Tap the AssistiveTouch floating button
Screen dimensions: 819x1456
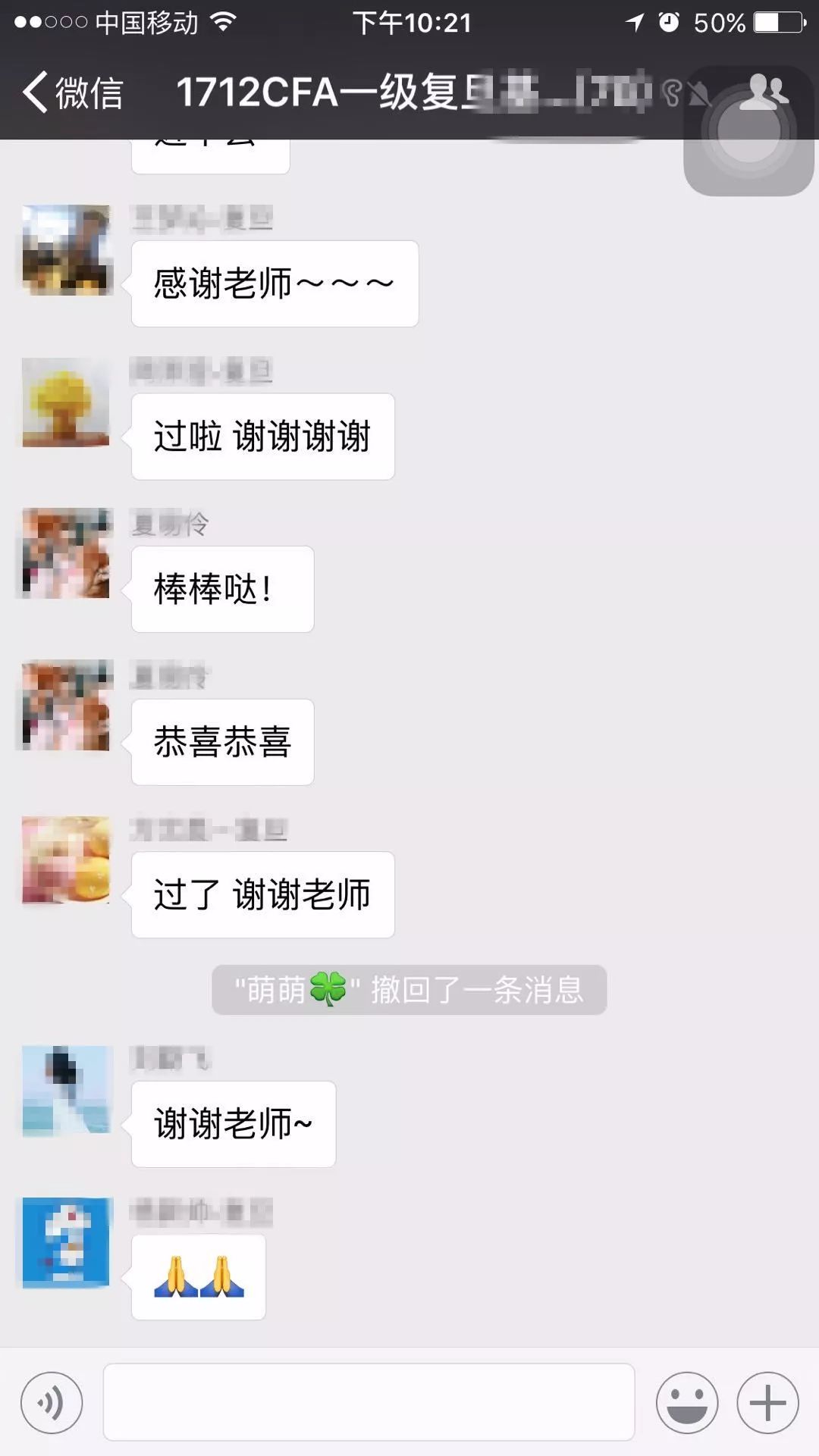tap(748, 132)
